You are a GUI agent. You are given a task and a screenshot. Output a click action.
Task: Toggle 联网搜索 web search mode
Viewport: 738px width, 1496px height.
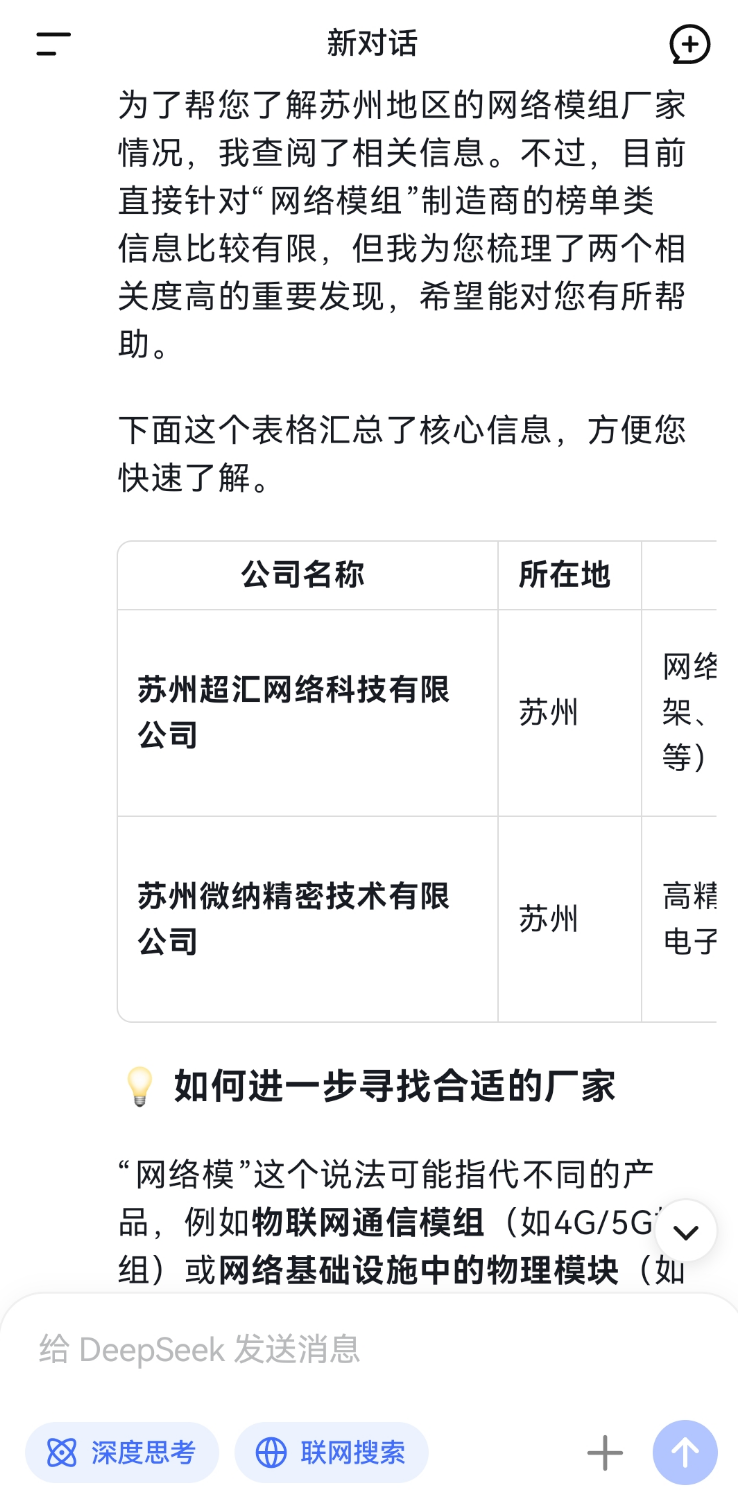pyautogui.click(x=332, y=1452)
